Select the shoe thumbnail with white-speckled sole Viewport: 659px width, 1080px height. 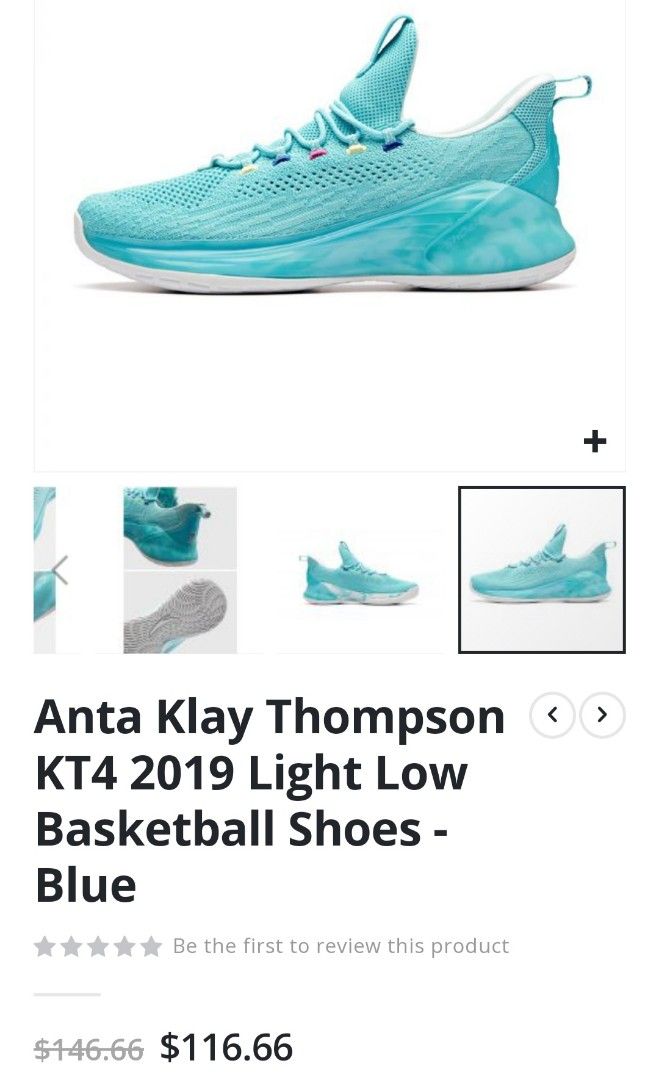360,571
